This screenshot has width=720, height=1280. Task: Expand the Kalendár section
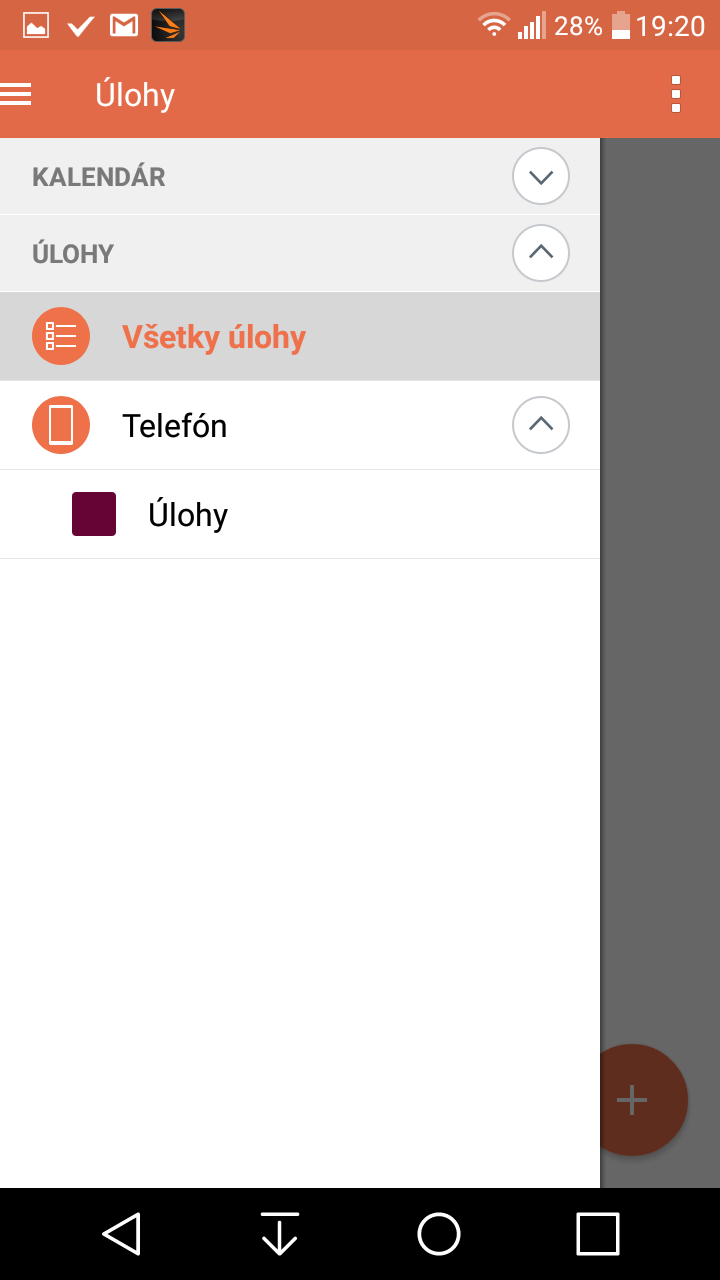(x=541, y=177)
